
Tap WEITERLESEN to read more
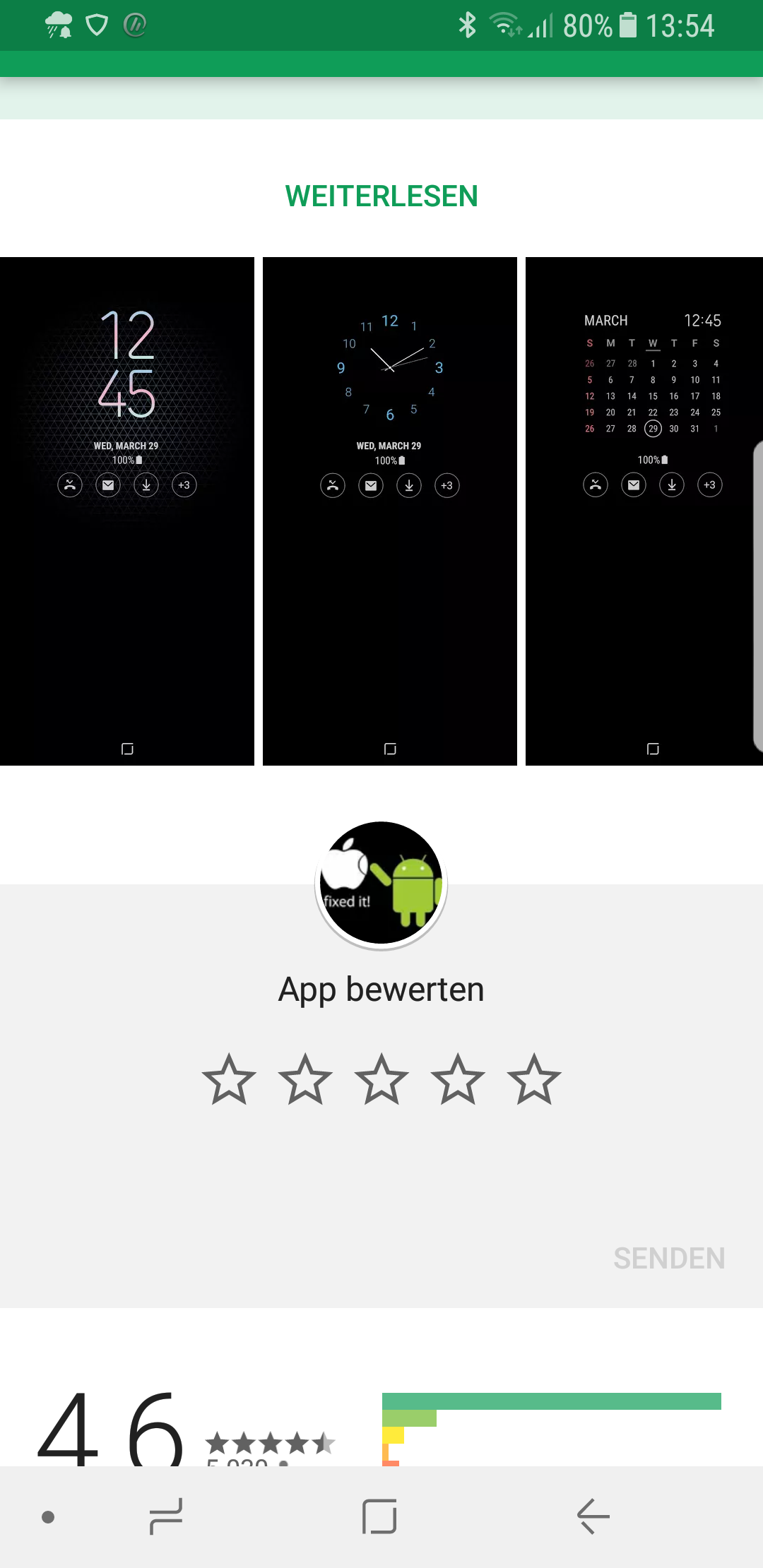[x=381, y=196]
